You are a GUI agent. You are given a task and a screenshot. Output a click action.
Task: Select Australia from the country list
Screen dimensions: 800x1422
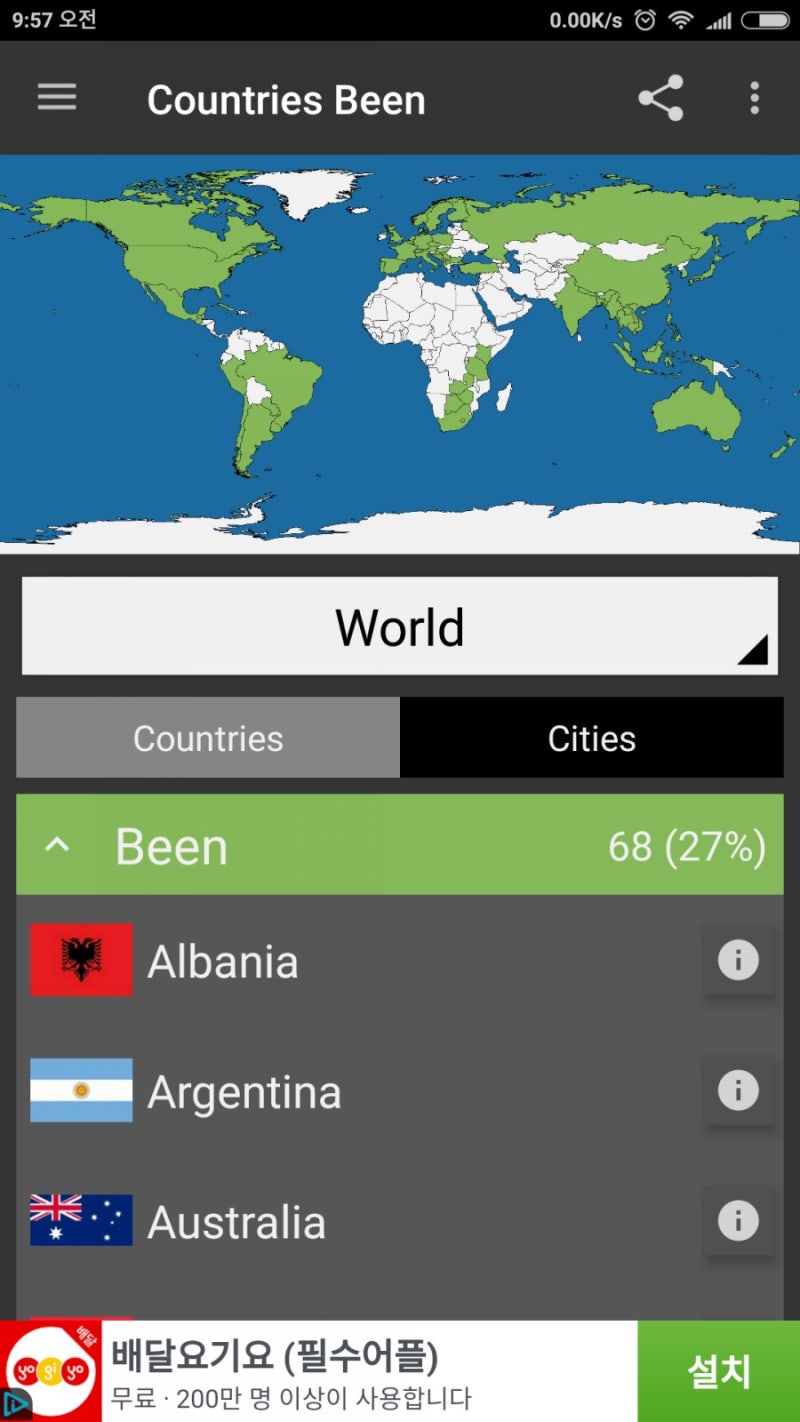pyautogui.click(x=237, y=1221)
